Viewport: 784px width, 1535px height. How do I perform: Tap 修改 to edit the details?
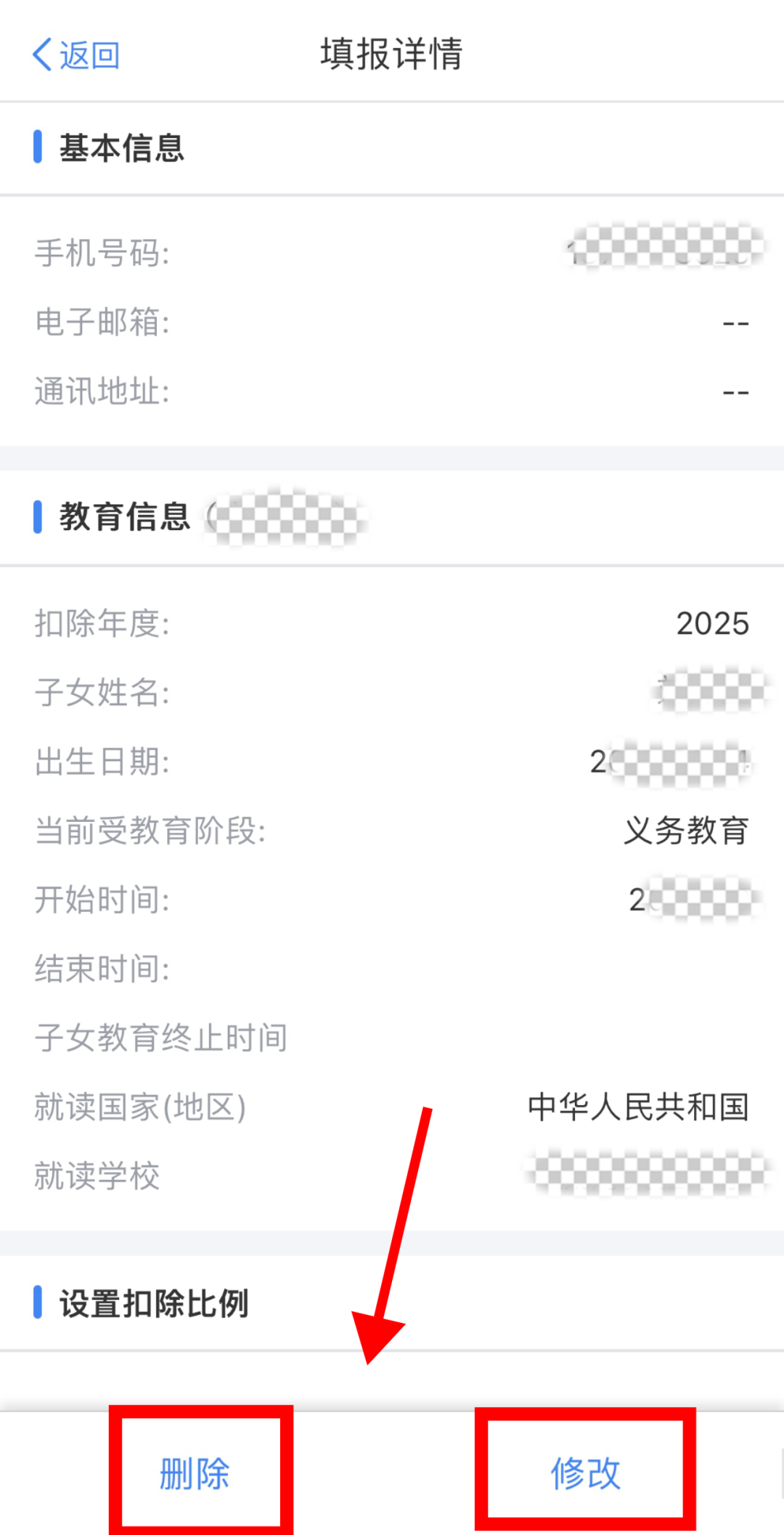(x=585, y=1473)
